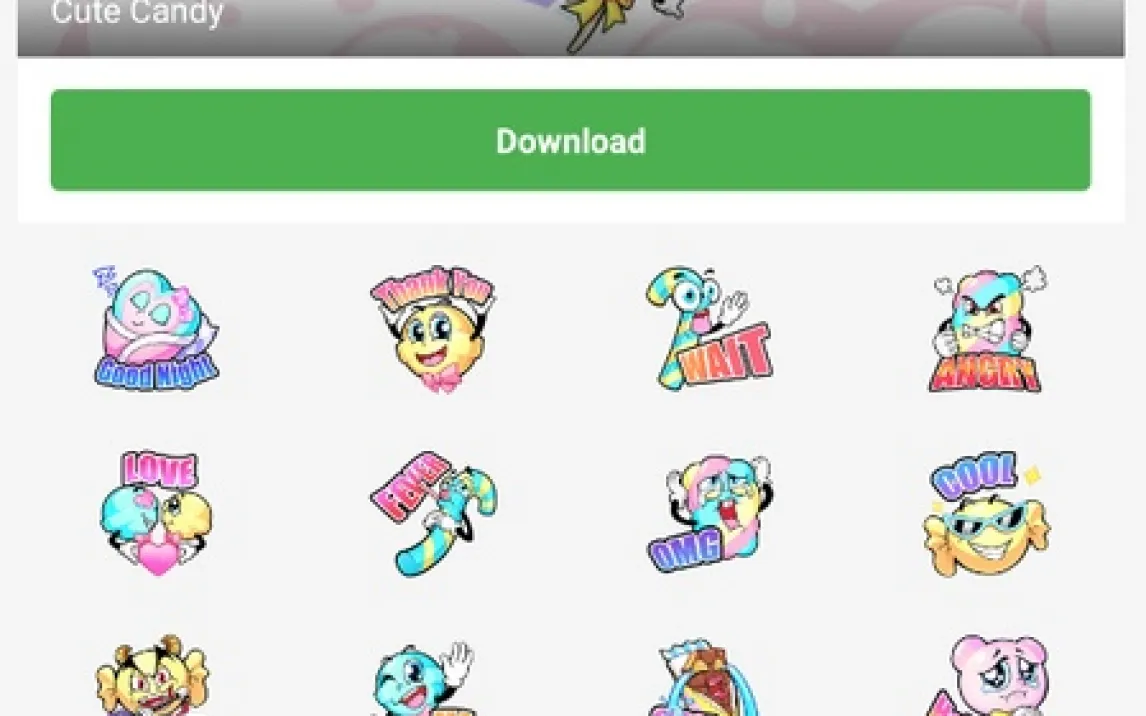Select the COOL sunglasses sticker
Image resolution: width=1146 pixels, height=716 pixels.
click(985, 513)
